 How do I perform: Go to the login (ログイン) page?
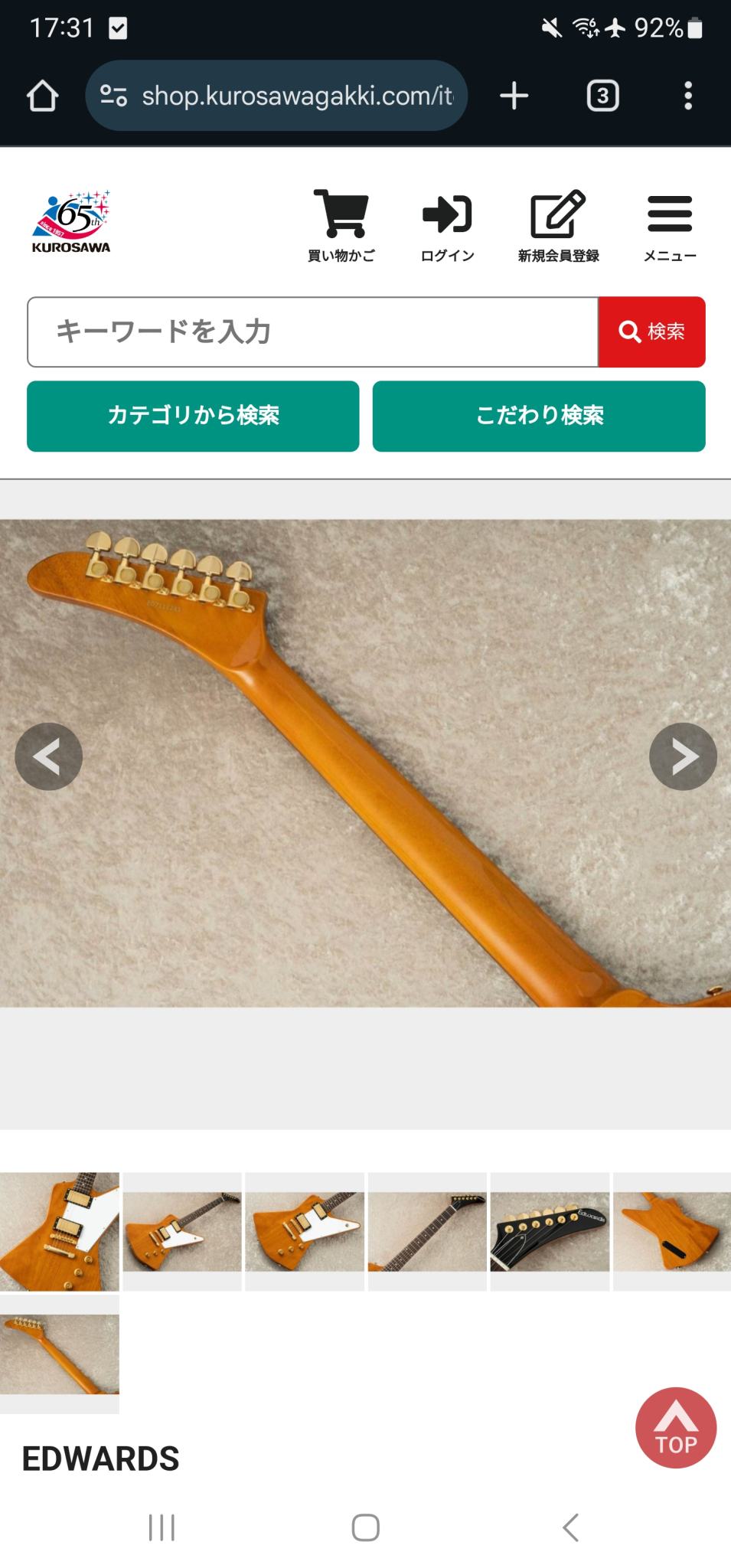click(448, 226)
